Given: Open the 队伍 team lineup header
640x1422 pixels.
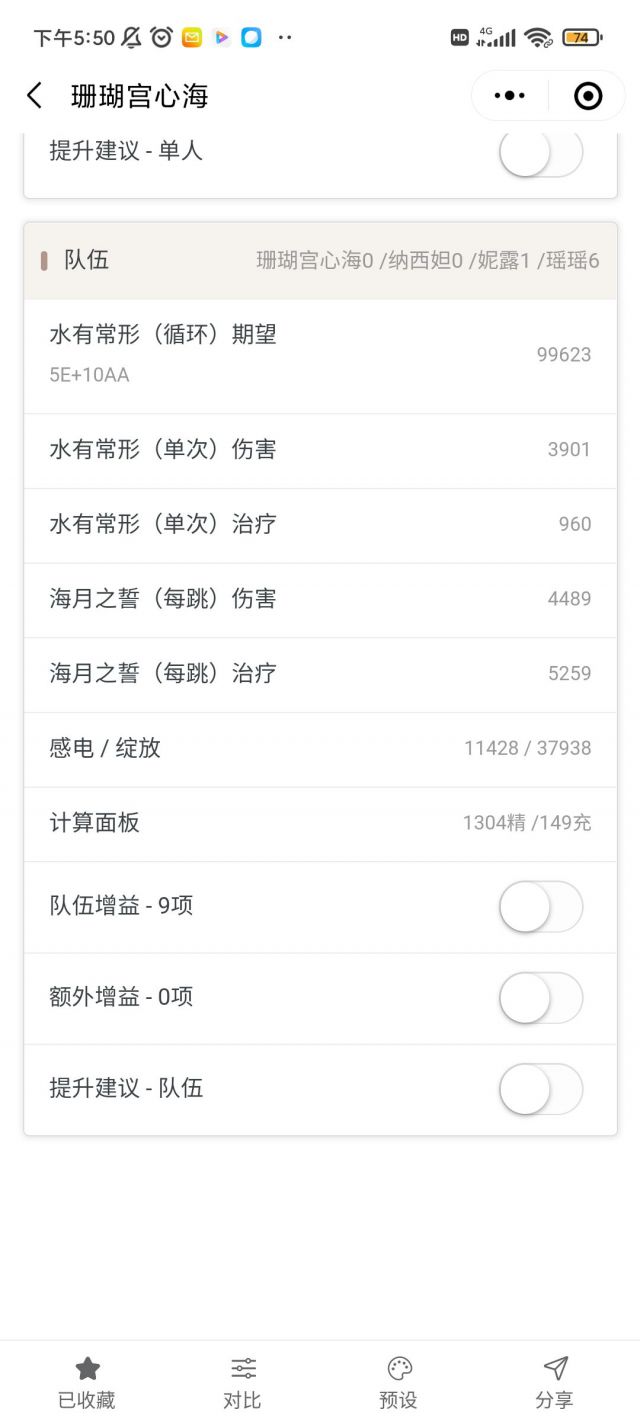Looking at the screenshot, I should pos(320,261).
